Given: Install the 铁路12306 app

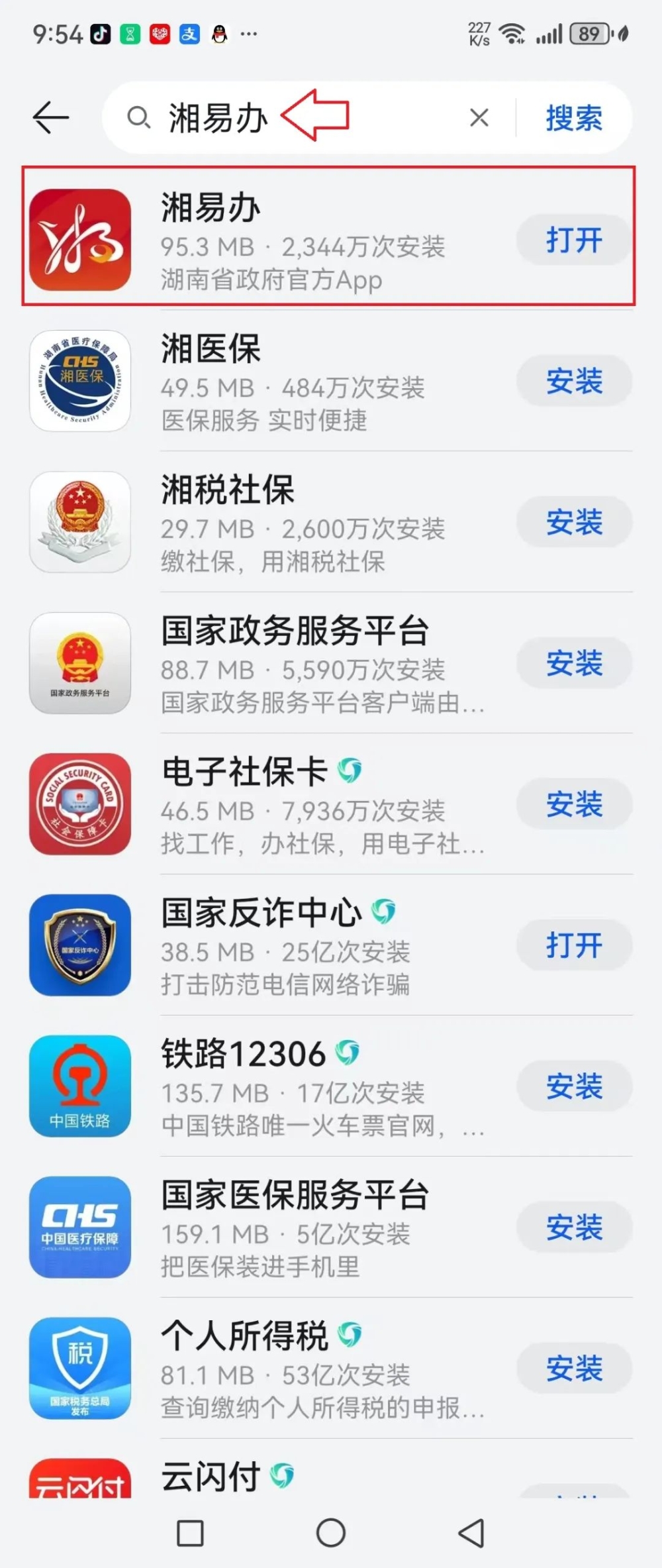Looking at the screenshot, I should [x=574, y=1086].
